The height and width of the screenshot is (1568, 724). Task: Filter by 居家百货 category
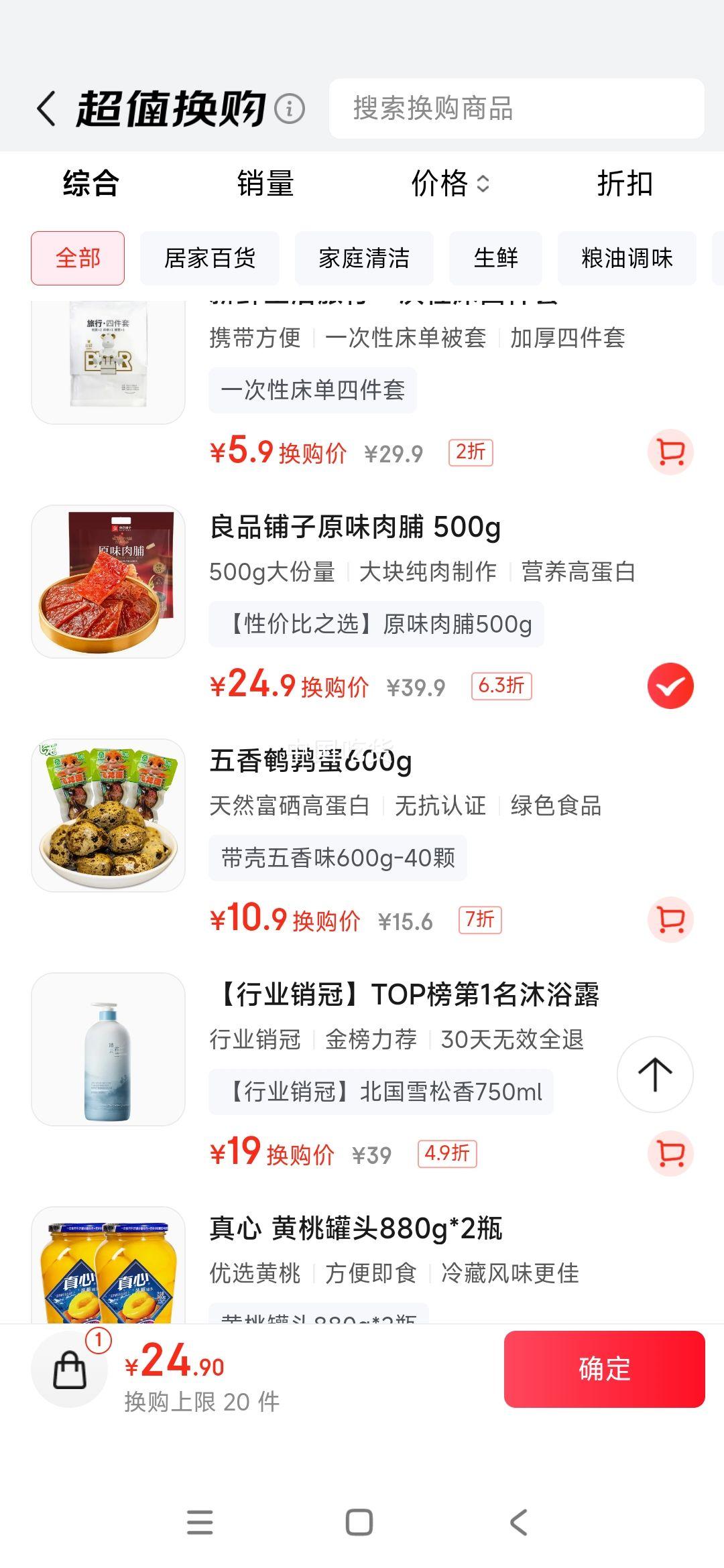point(209,258)
